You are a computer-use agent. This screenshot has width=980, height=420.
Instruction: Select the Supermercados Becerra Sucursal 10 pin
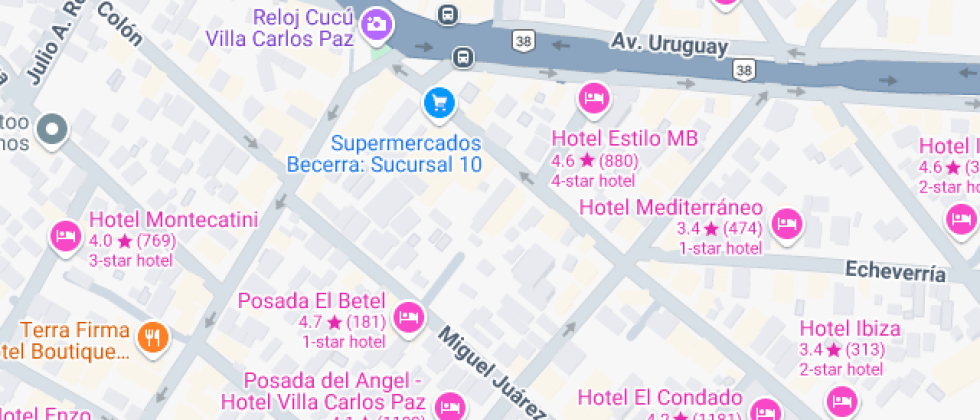pos(438,102)
